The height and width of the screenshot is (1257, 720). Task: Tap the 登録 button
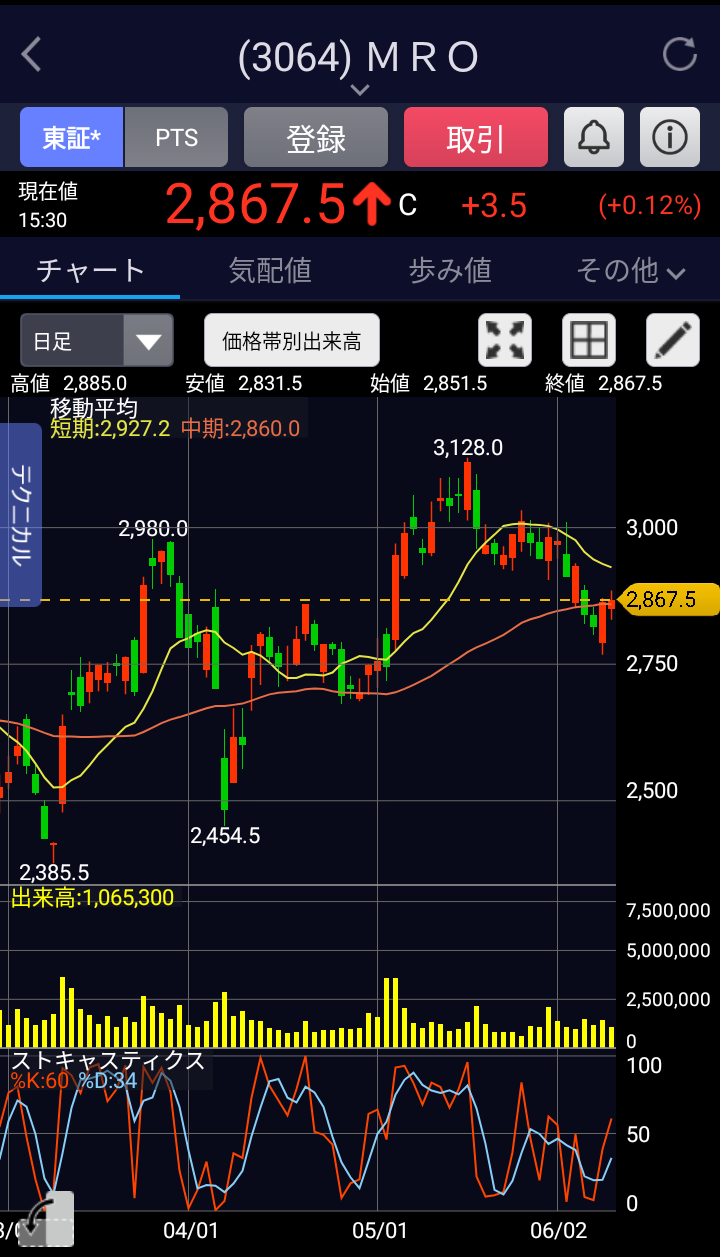[x=316, y=138]
